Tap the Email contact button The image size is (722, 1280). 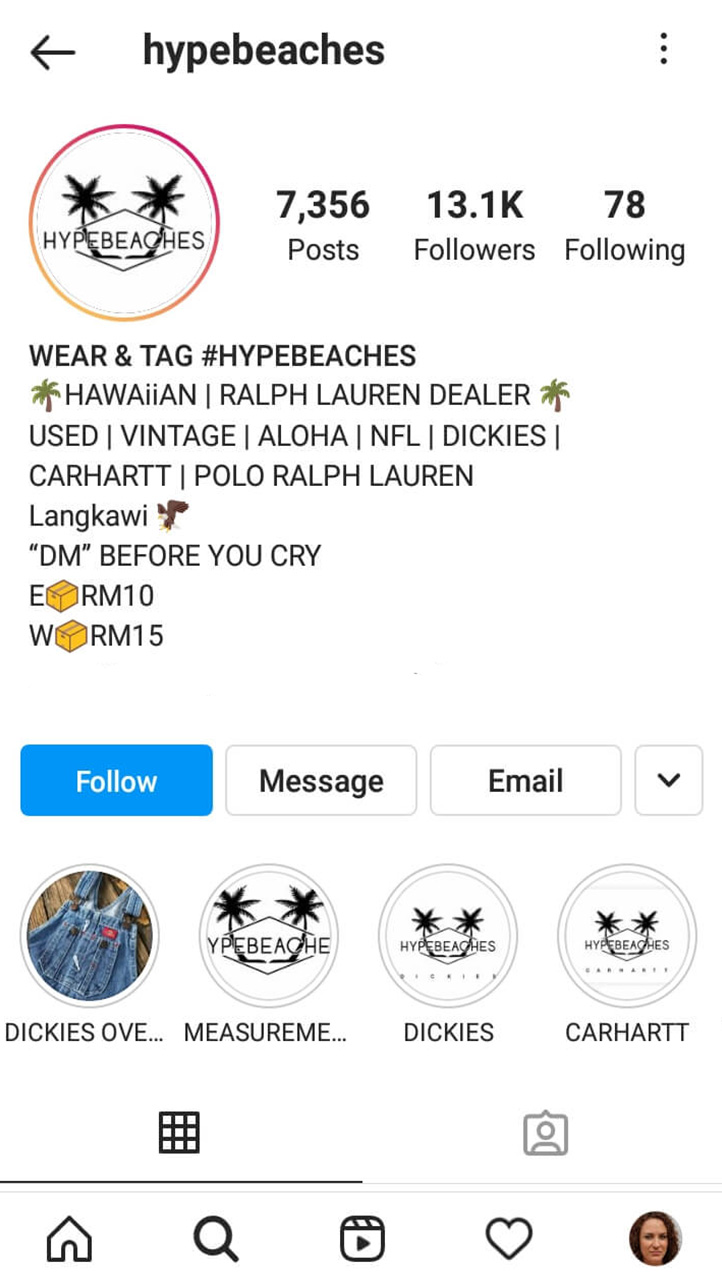tap(525, 780)
